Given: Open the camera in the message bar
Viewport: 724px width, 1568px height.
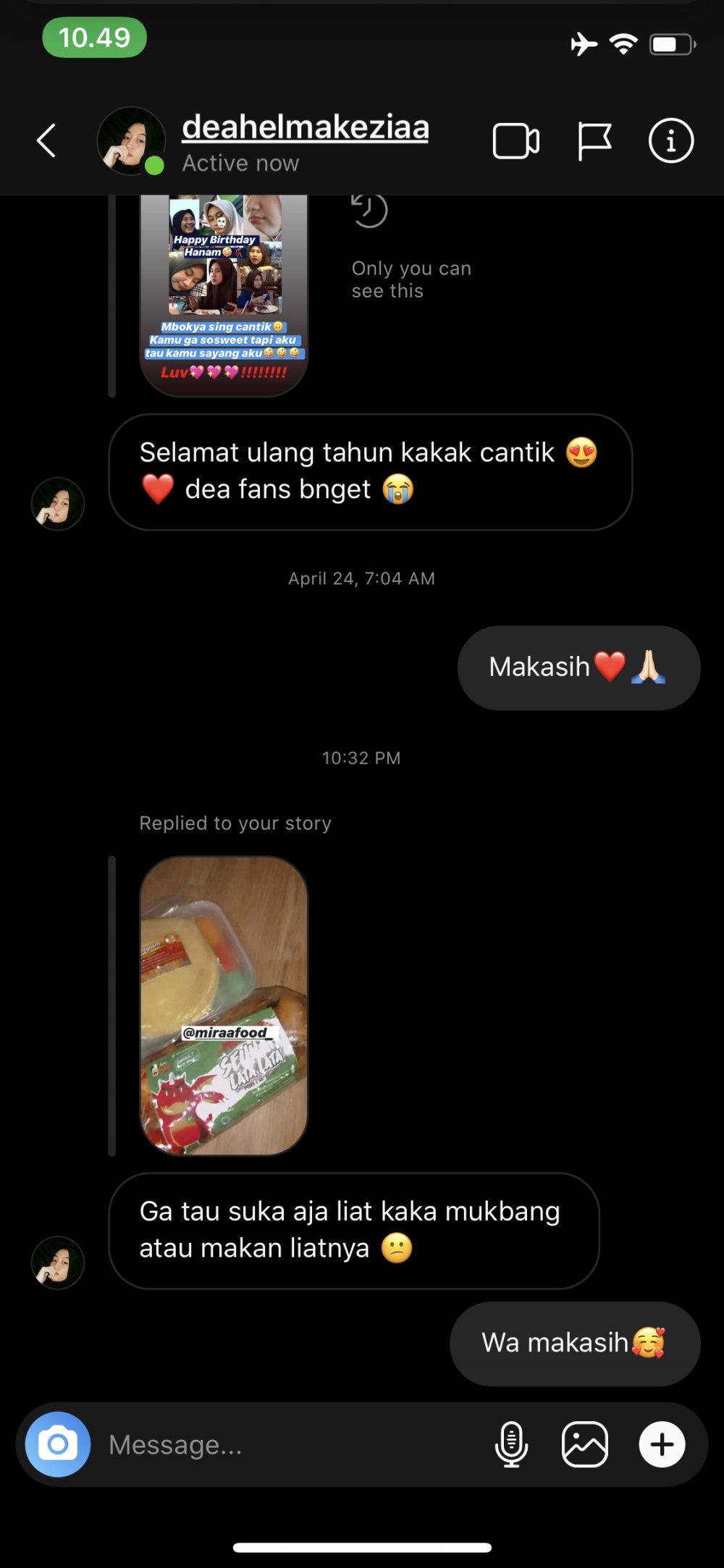Looking at the screenshot, I should click(x=58, y=1444).
